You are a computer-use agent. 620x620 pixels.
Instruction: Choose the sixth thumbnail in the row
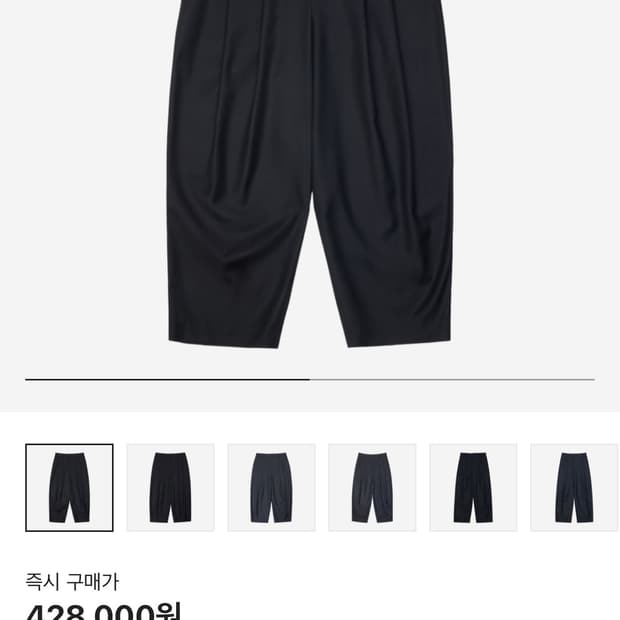coord(574,487)
